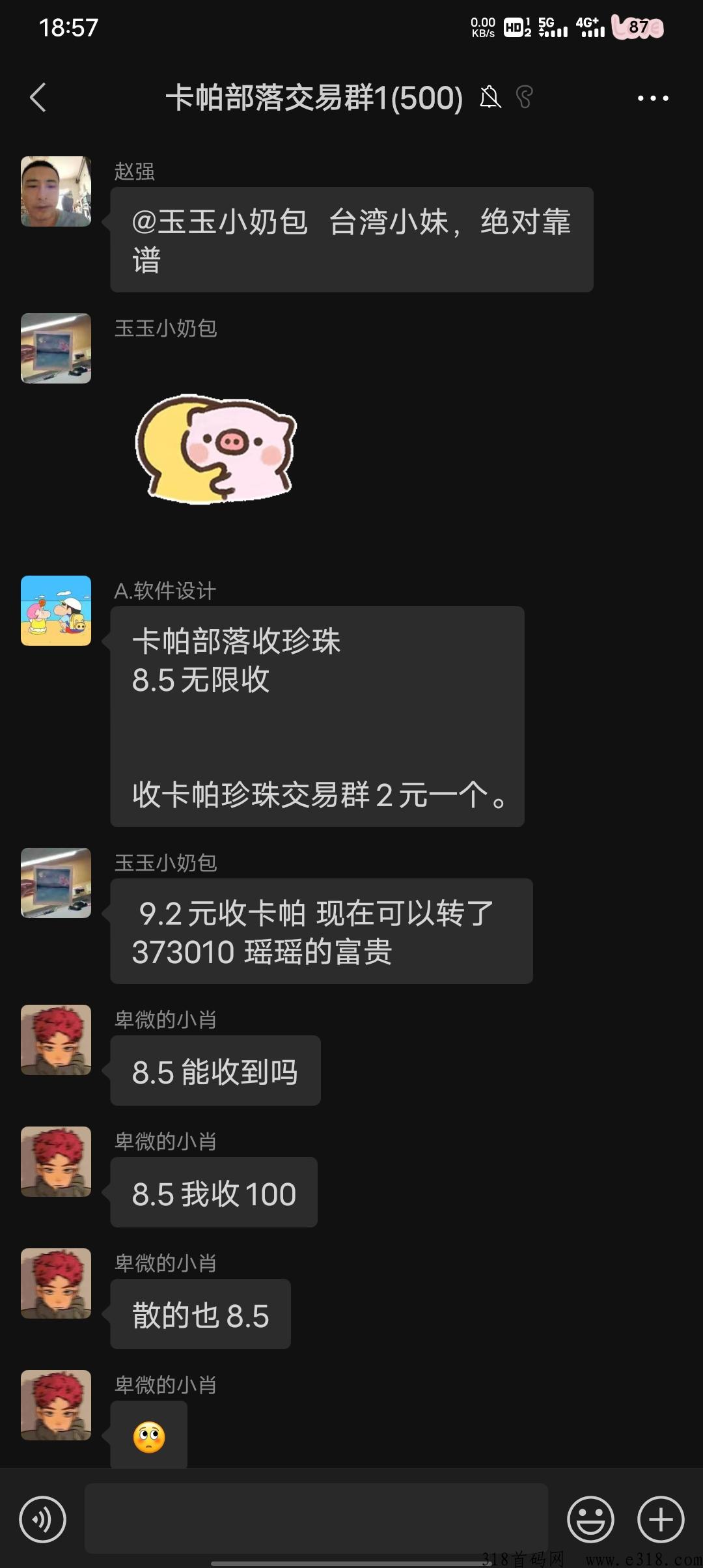Image resolution: width=703 pixels, height=1568 pixels.
Task: Tap the message text input field
Action: click(316, 1519)
